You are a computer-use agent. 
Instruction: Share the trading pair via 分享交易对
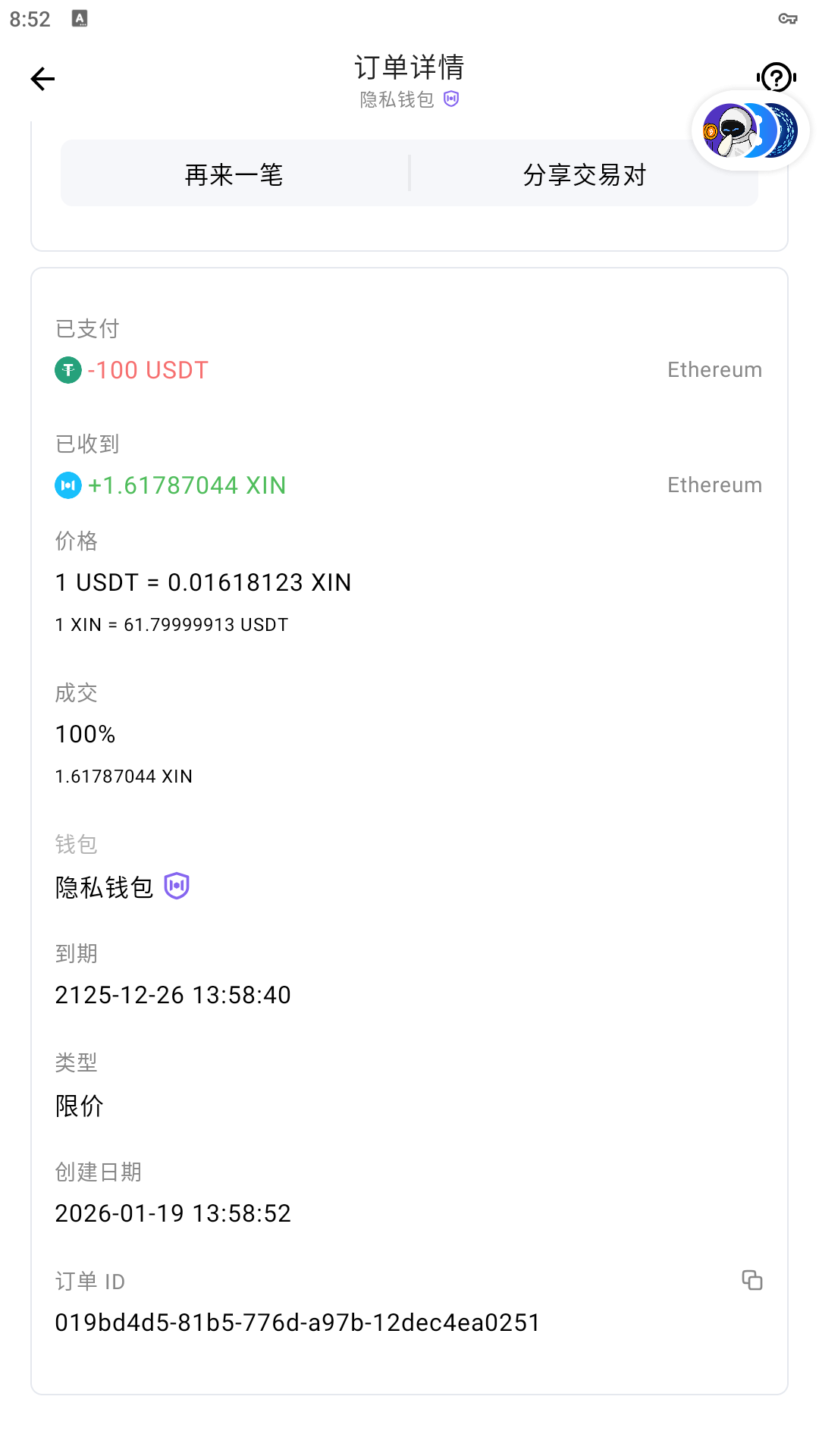tap(584, 174)
